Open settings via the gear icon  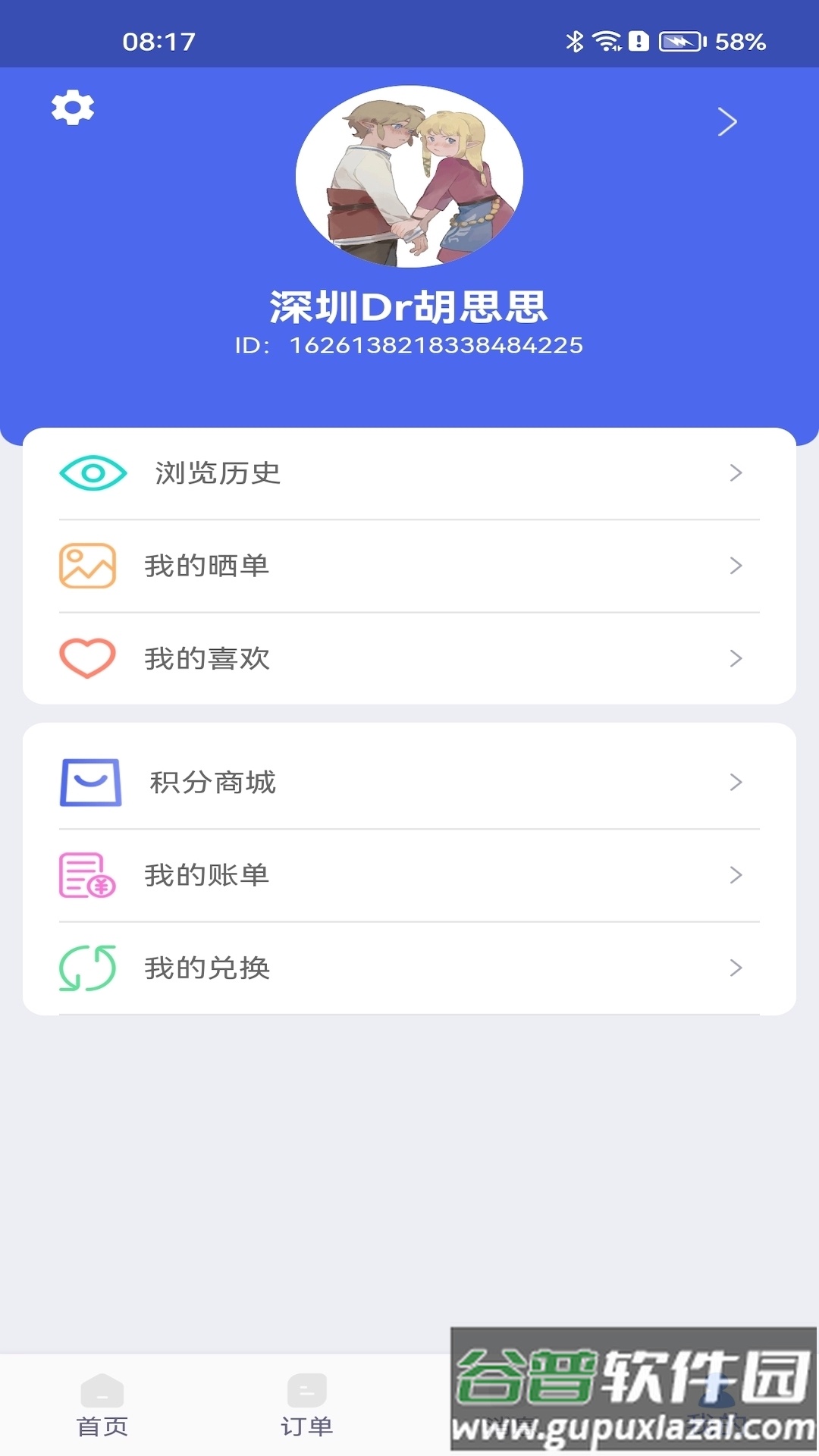click(x=72, y=106)
